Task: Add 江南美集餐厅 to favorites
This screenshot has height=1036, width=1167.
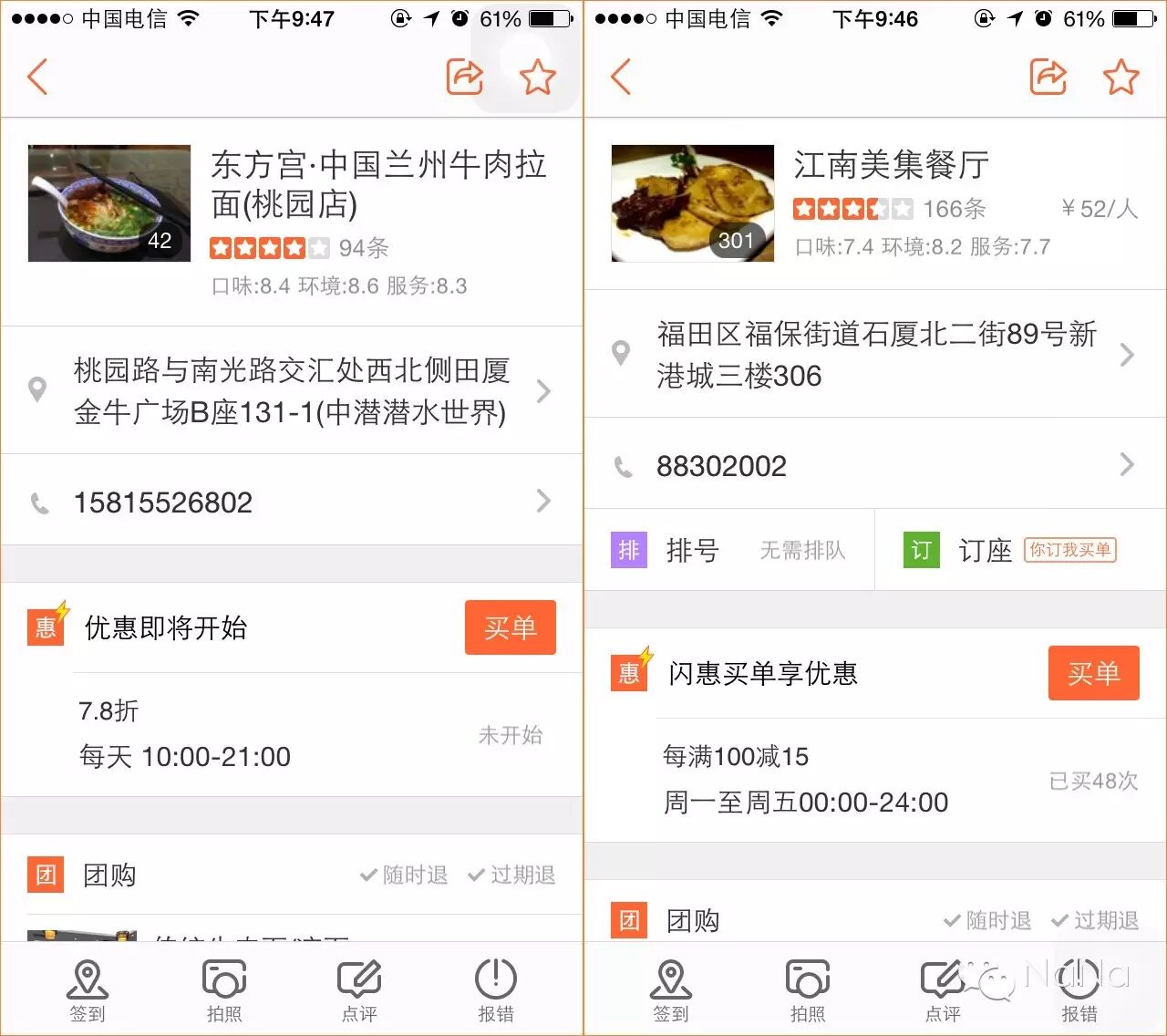Action: [x=1121, y=78]
